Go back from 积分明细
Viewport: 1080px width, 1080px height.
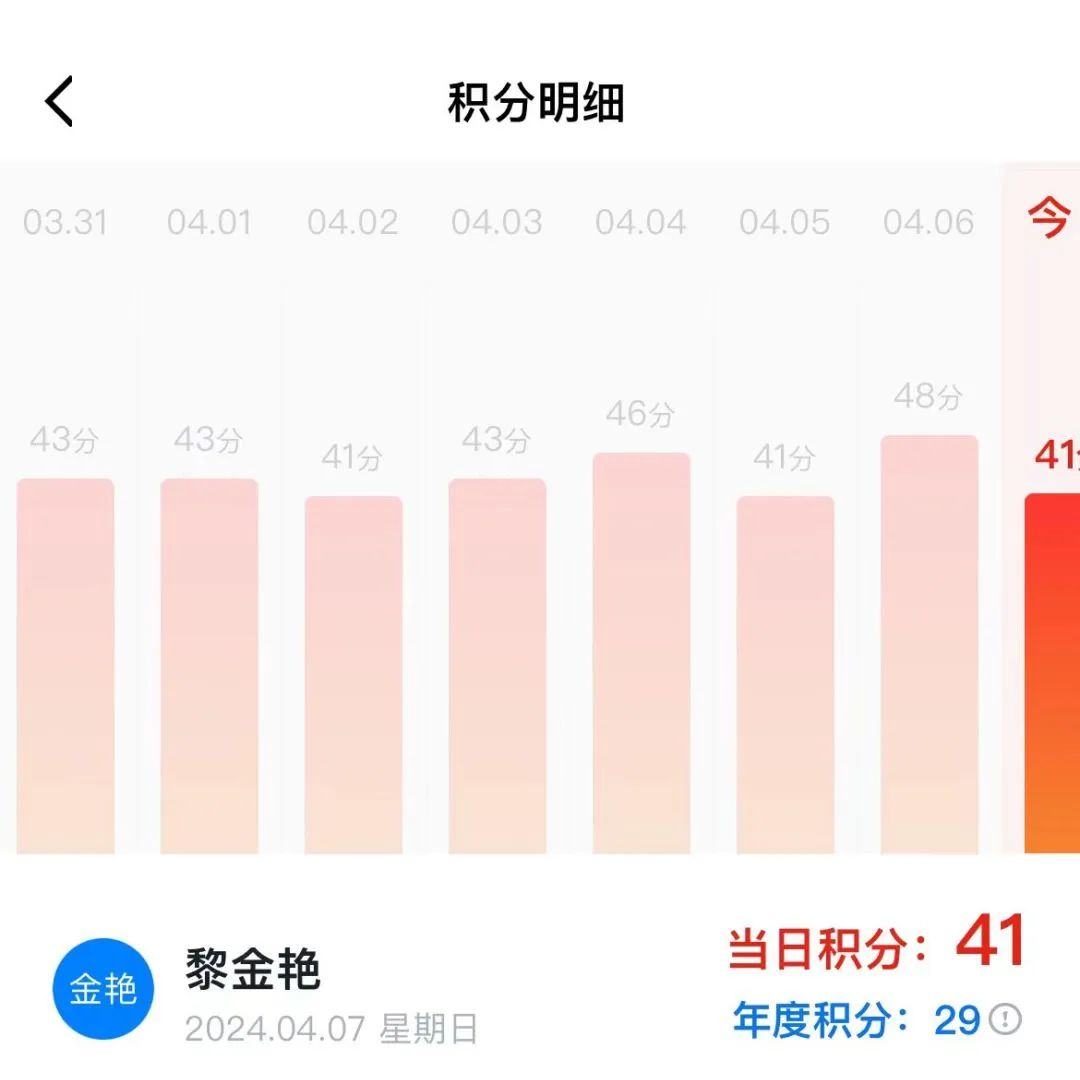60,102
